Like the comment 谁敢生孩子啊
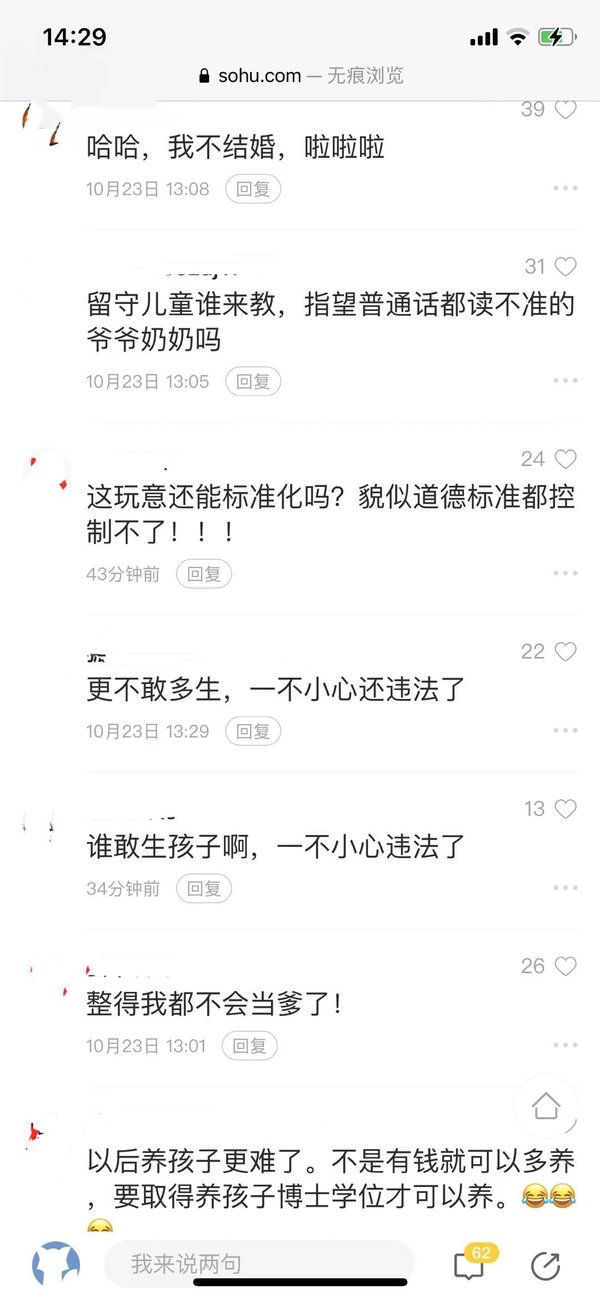The width and height of the screenshot is (600, 1299). click(x=566, y=809)
